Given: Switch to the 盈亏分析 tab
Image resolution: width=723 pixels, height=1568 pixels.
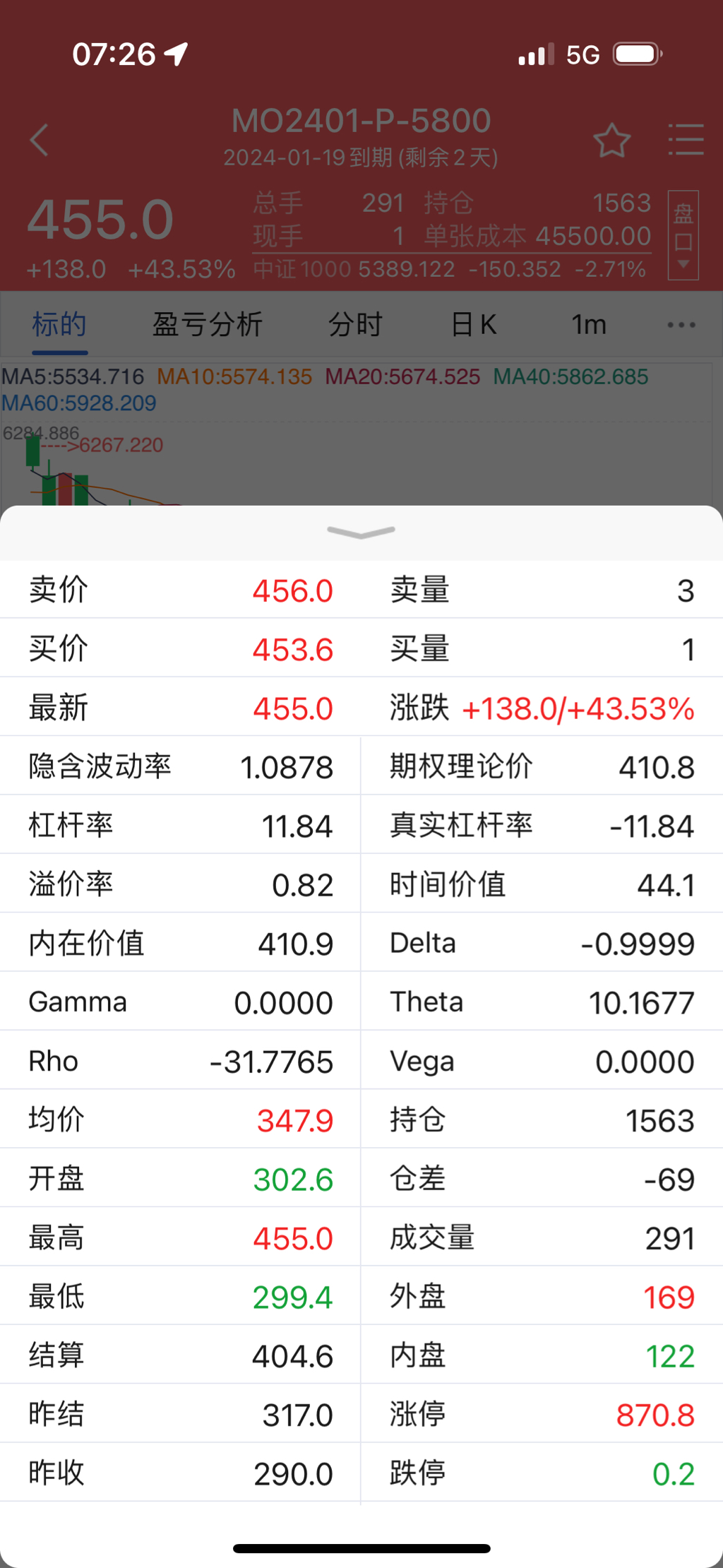Looking at the screenshot, I should (208, 325).
